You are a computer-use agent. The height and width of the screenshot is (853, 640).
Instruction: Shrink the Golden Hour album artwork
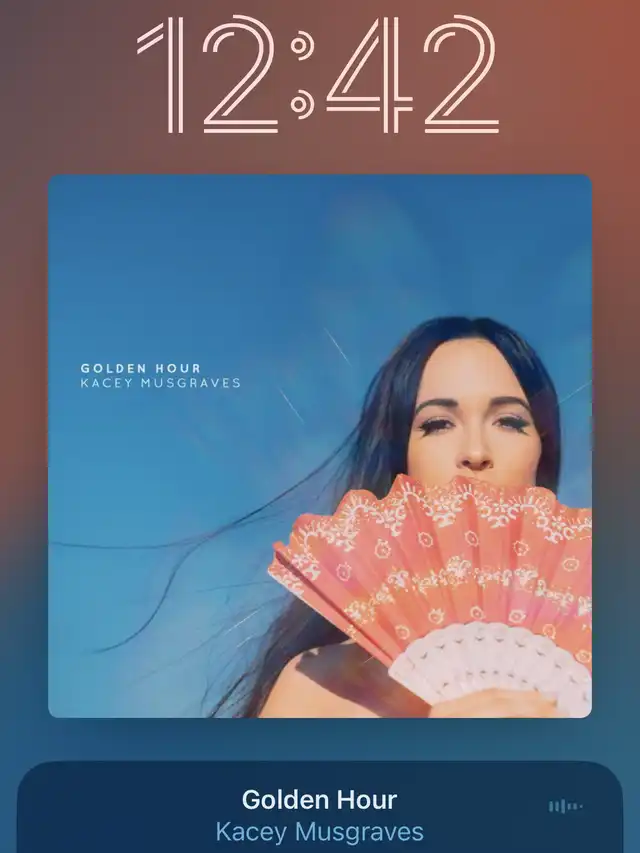[x=320, y=445]
